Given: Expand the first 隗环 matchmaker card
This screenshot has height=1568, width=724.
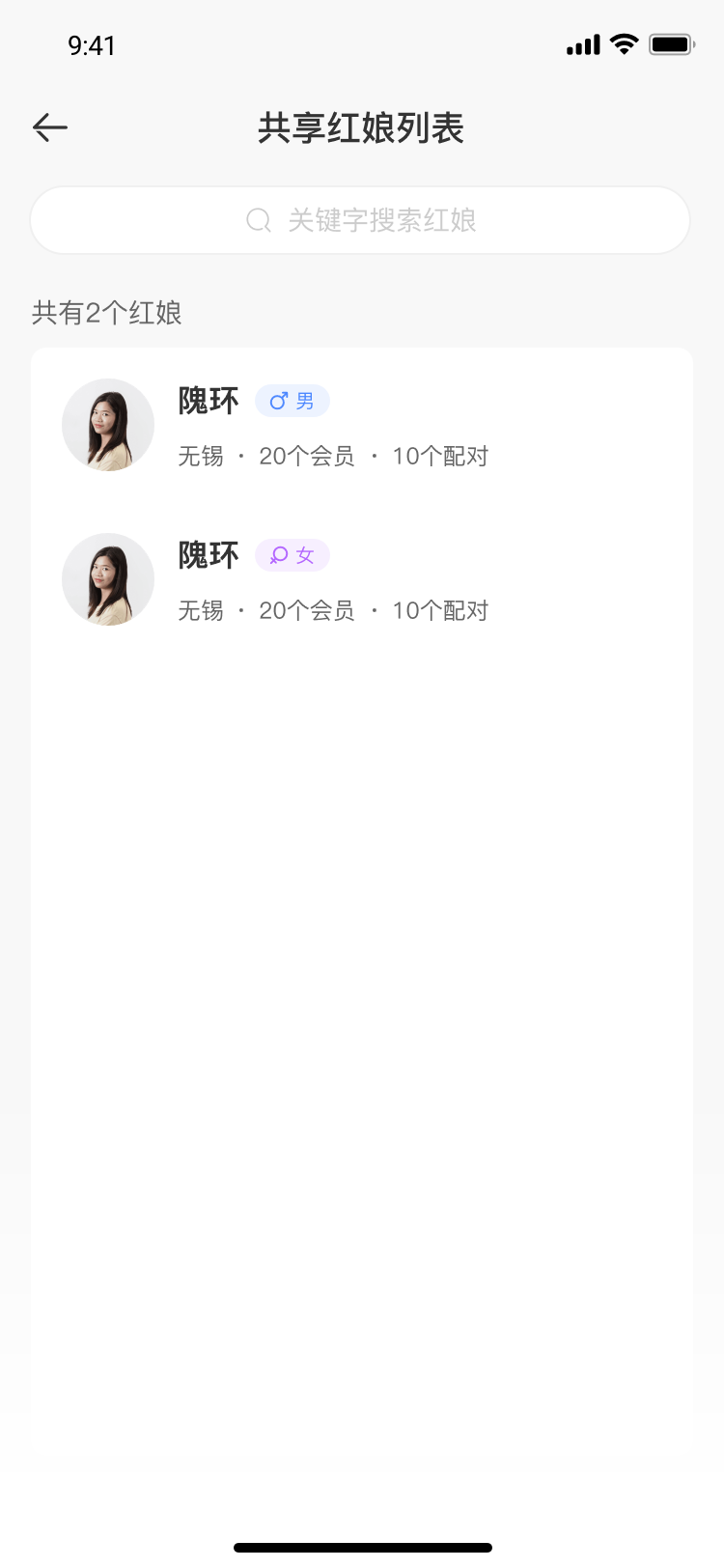Looking at the screenshot, I should [362, 425].
